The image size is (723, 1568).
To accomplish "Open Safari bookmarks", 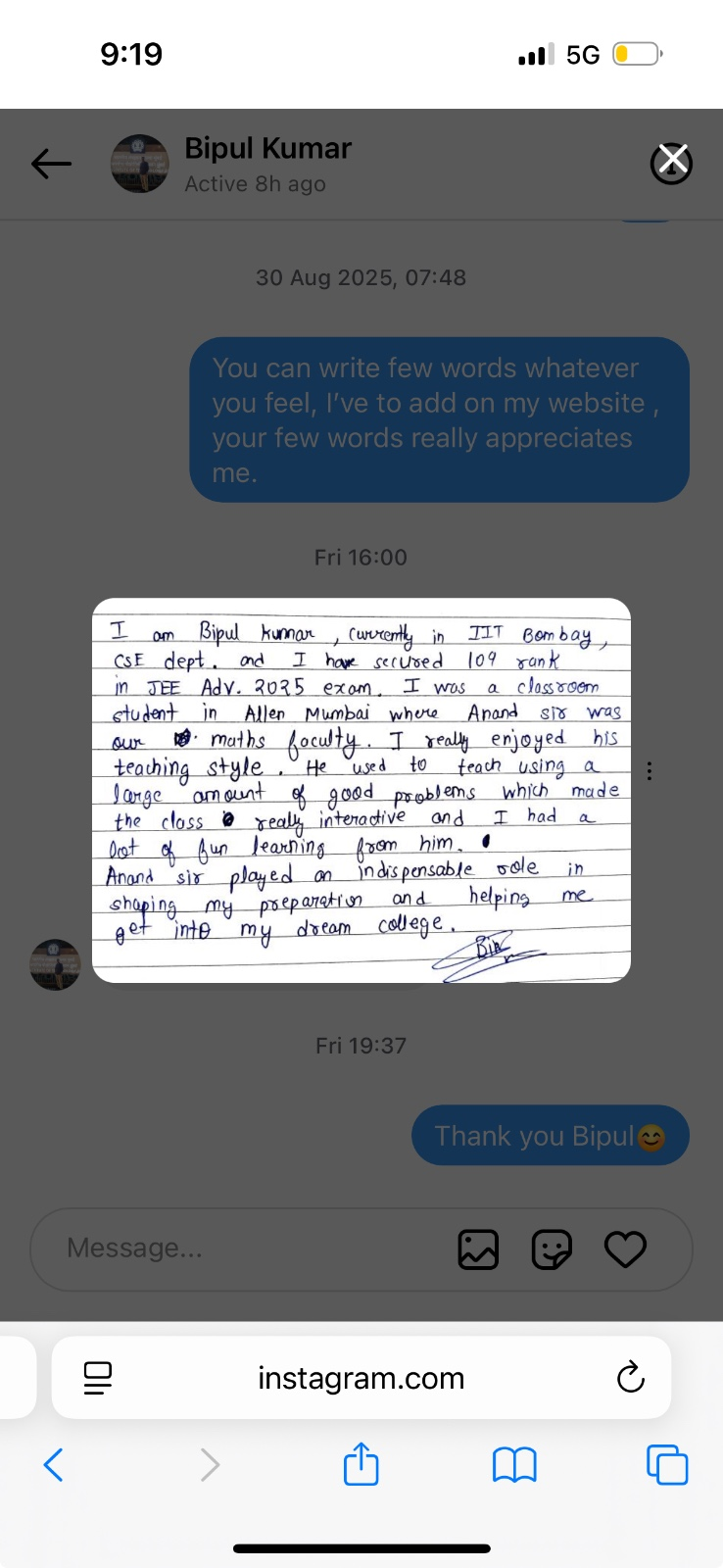I will pos(514,1465).
